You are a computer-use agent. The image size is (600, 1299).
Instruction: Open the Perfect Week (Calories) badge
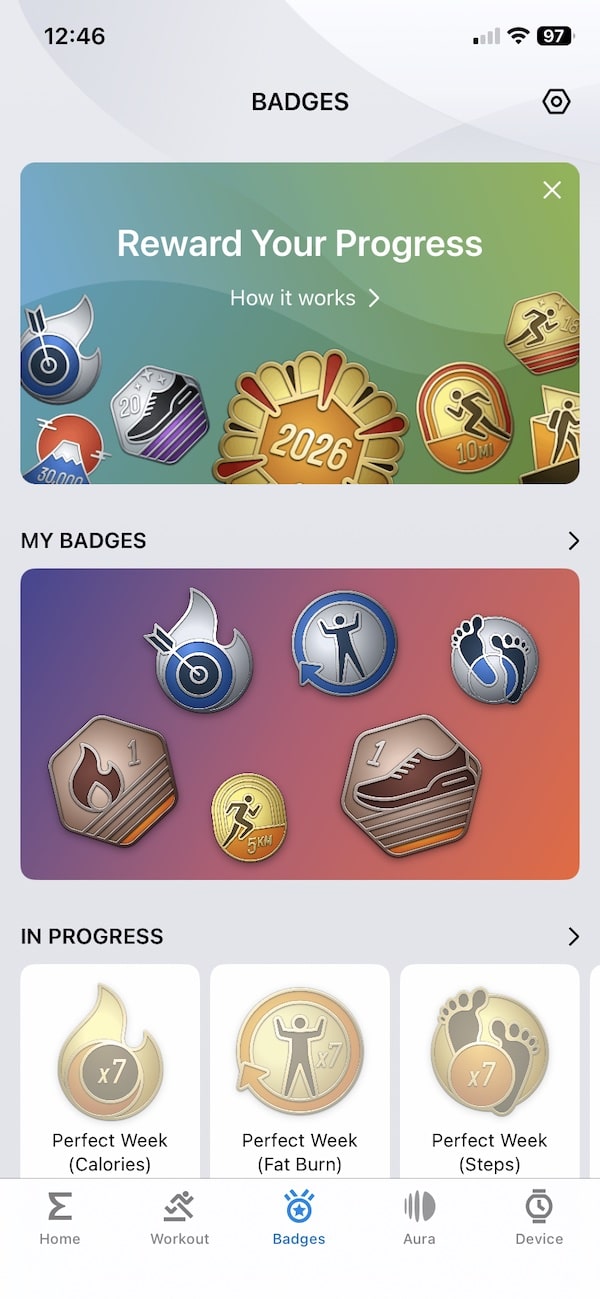(110, 1070)
